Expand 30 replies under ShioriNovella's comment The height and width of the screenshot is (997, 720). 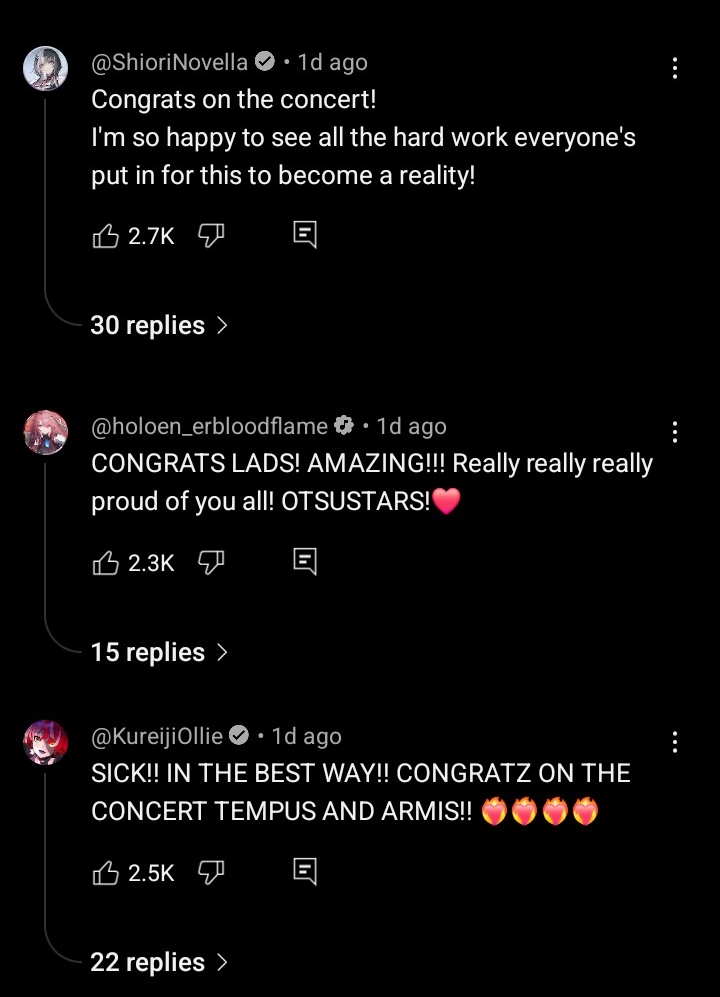[159, 326]
